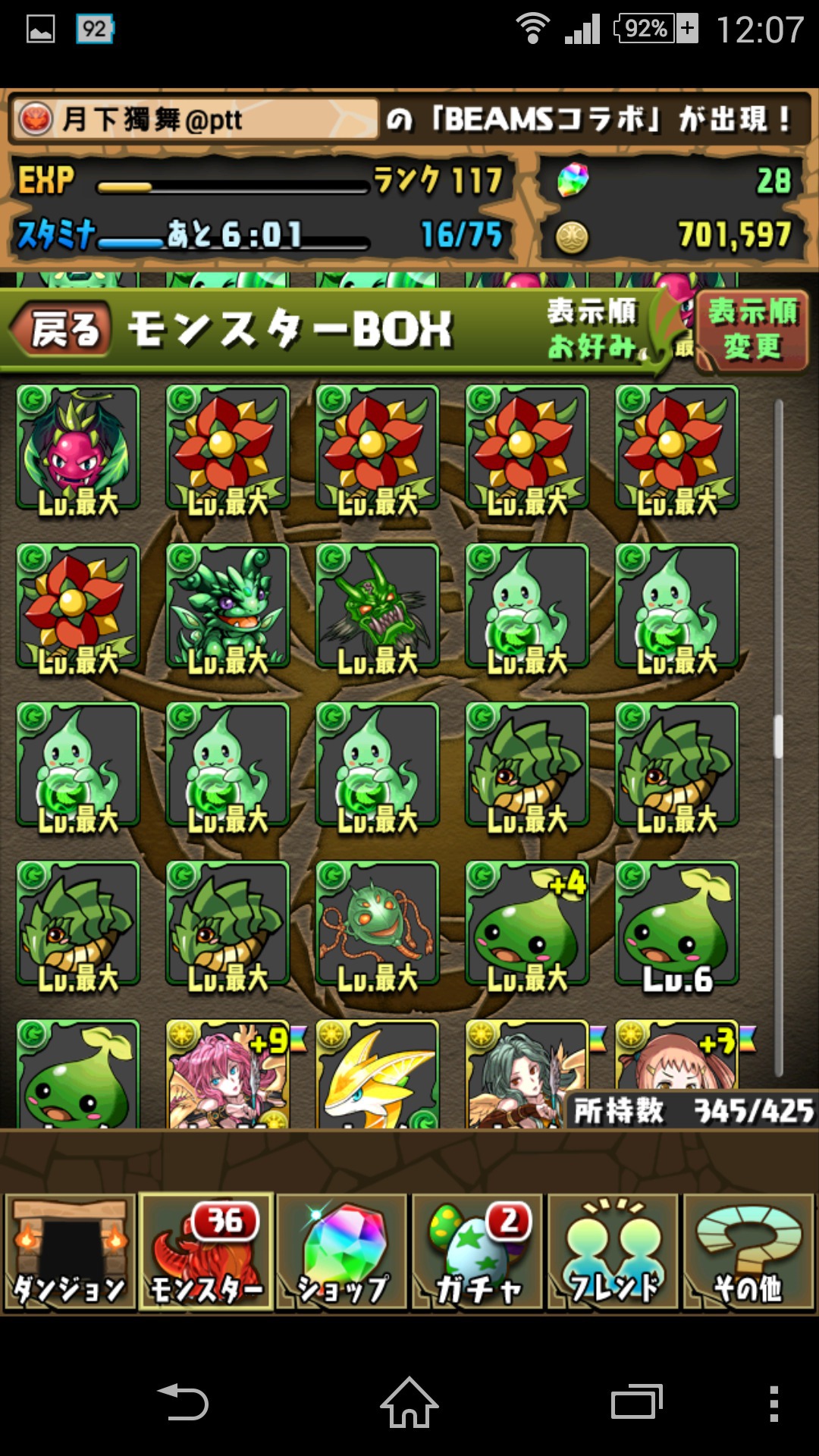Open the ショップ tab
819x1456 pixels.
click(341, 1252)
